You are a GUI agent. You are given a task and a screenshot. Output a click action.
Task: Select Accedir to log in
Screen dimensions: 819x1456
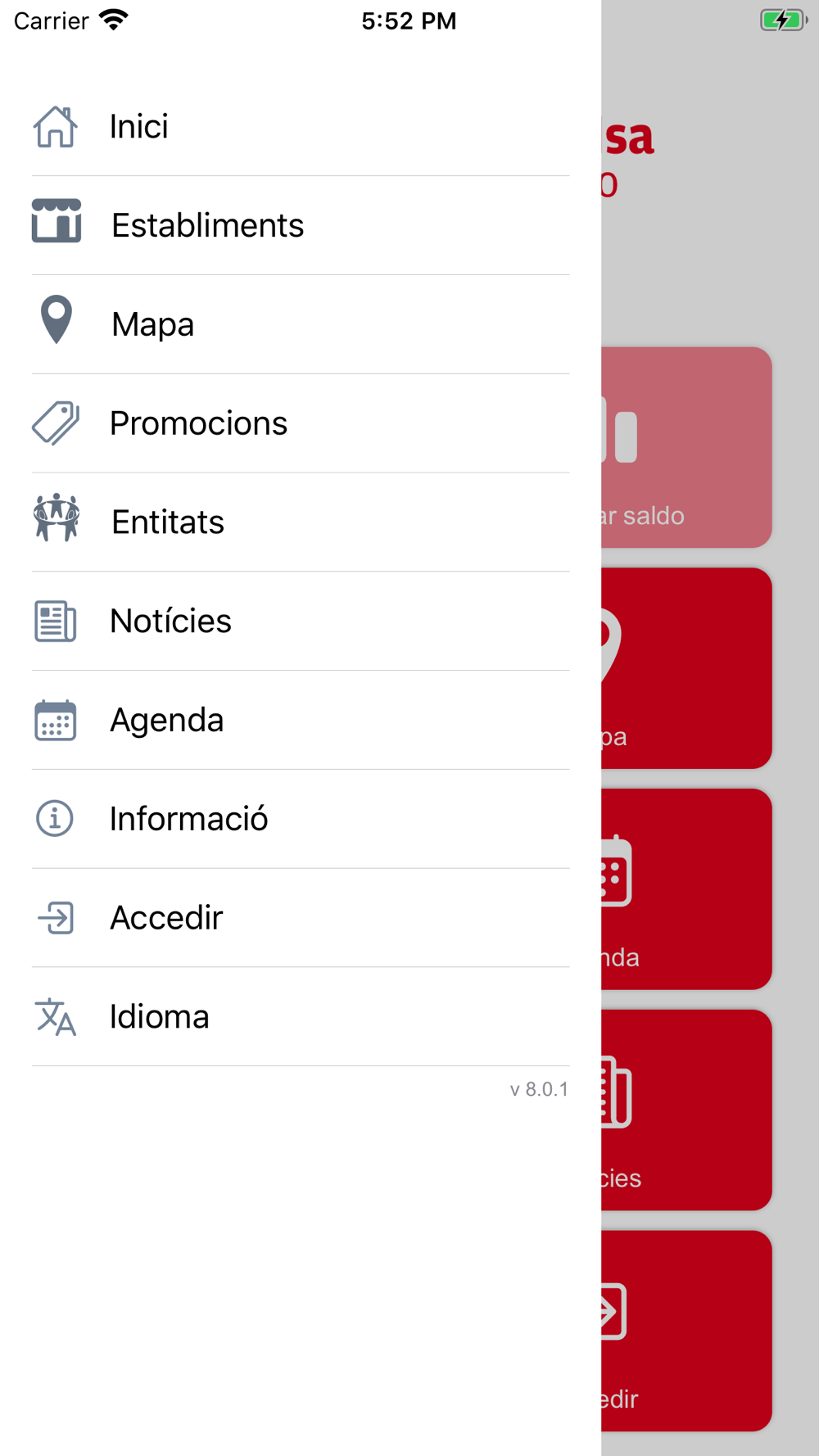pos(301,918)
